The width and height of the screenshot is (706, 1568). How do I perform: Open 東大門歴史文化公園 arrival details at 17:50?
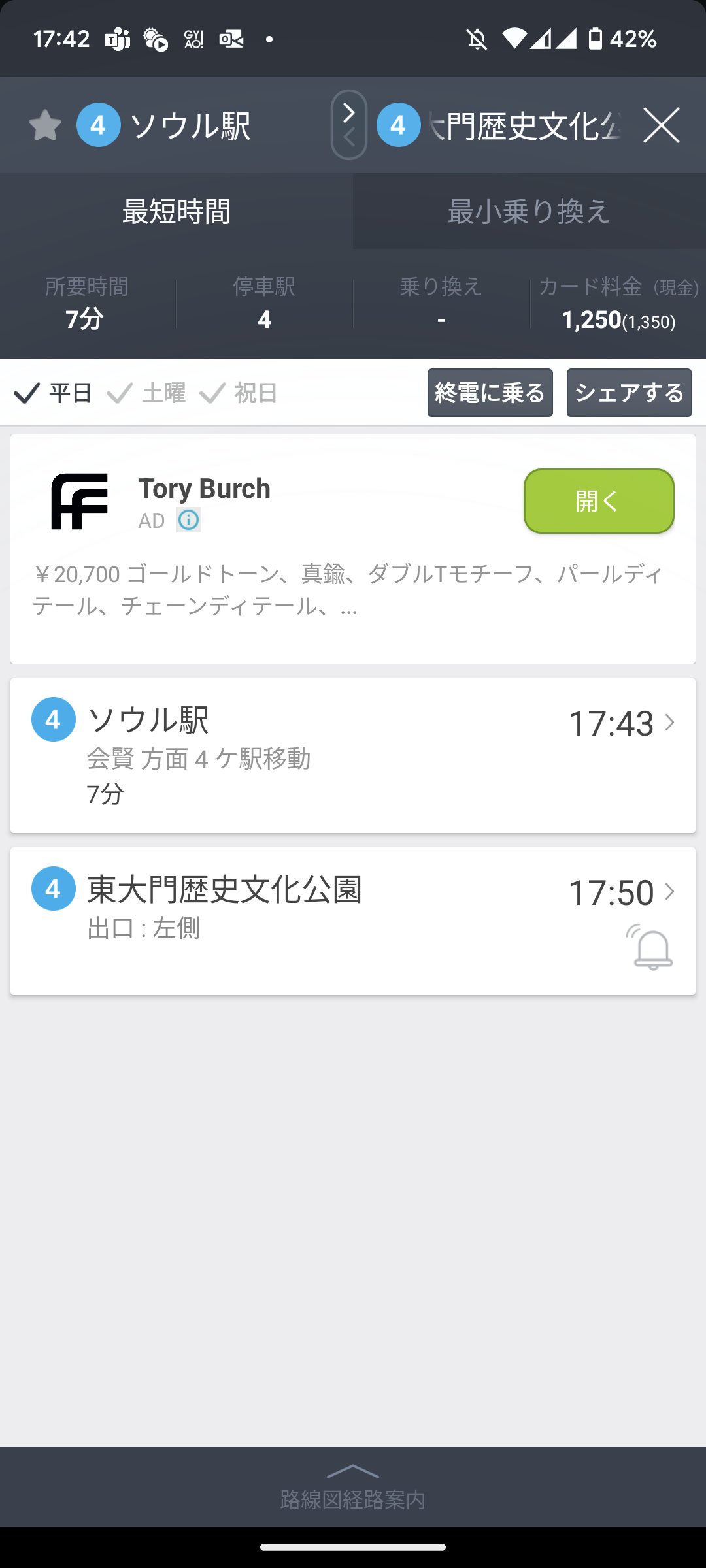pos(353,892)
